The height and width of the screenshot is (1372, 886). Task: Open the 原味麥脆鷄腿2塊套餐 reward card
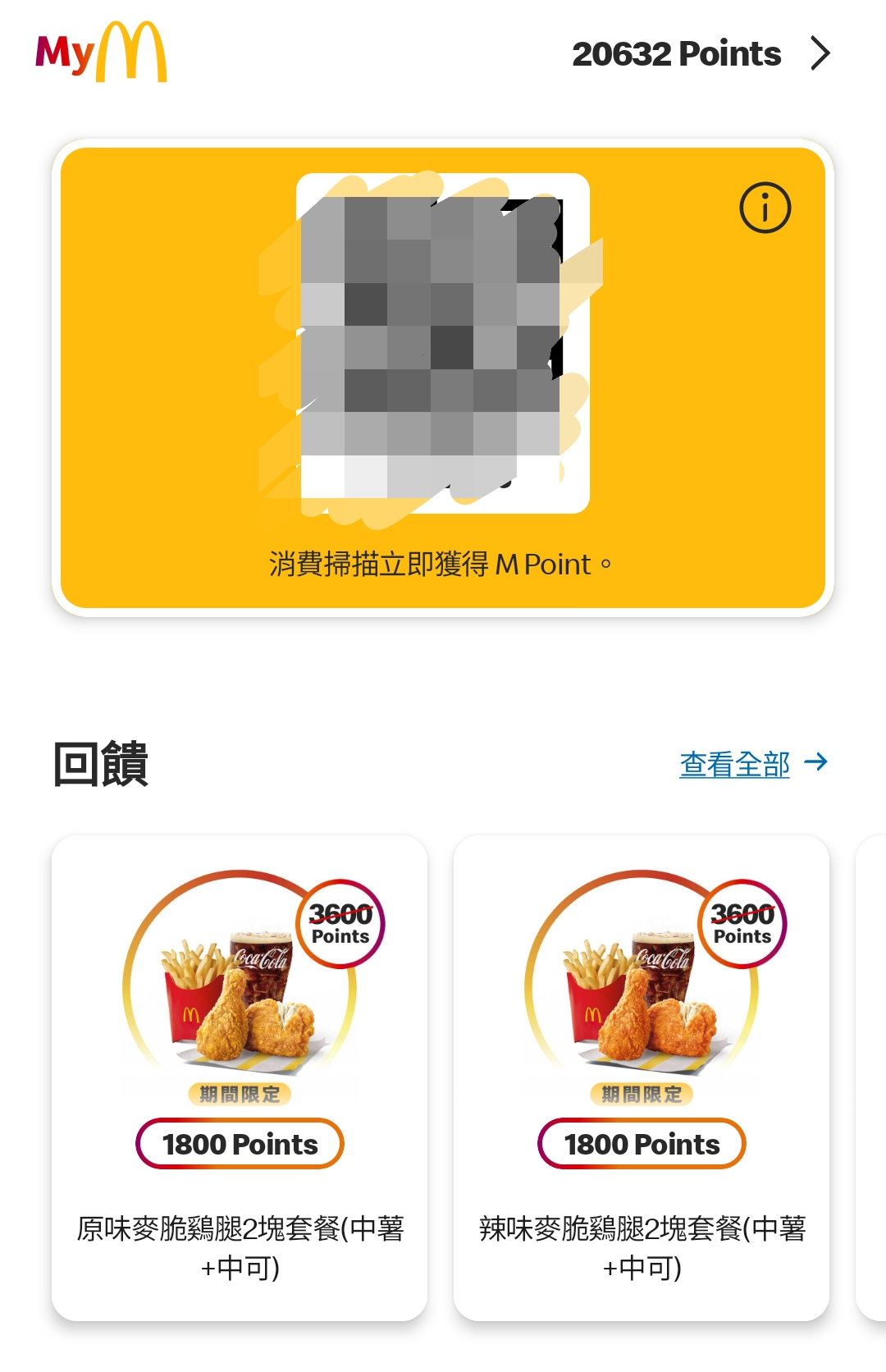click(x=240, y=1077)
